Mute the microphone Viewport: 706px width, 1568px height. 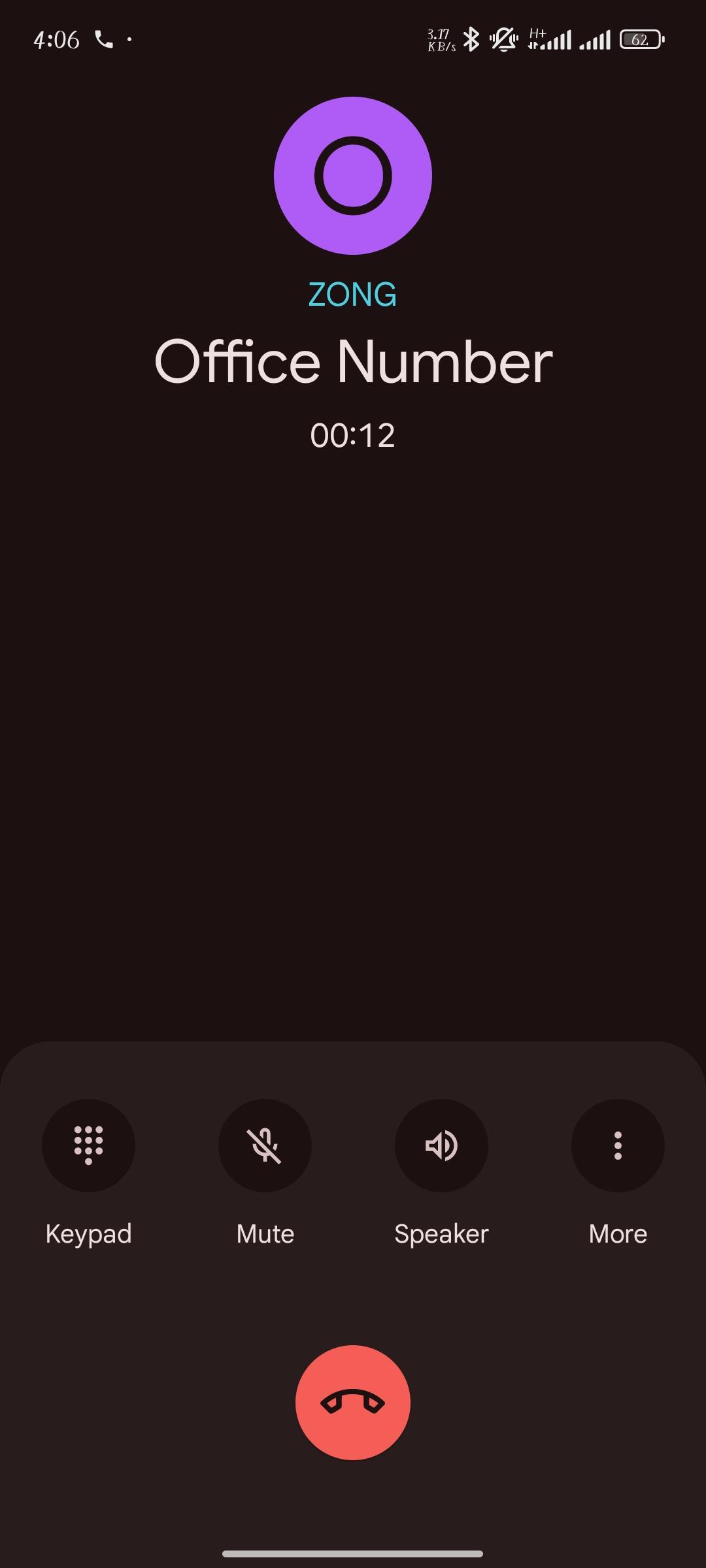click(x=265, y=1145)
